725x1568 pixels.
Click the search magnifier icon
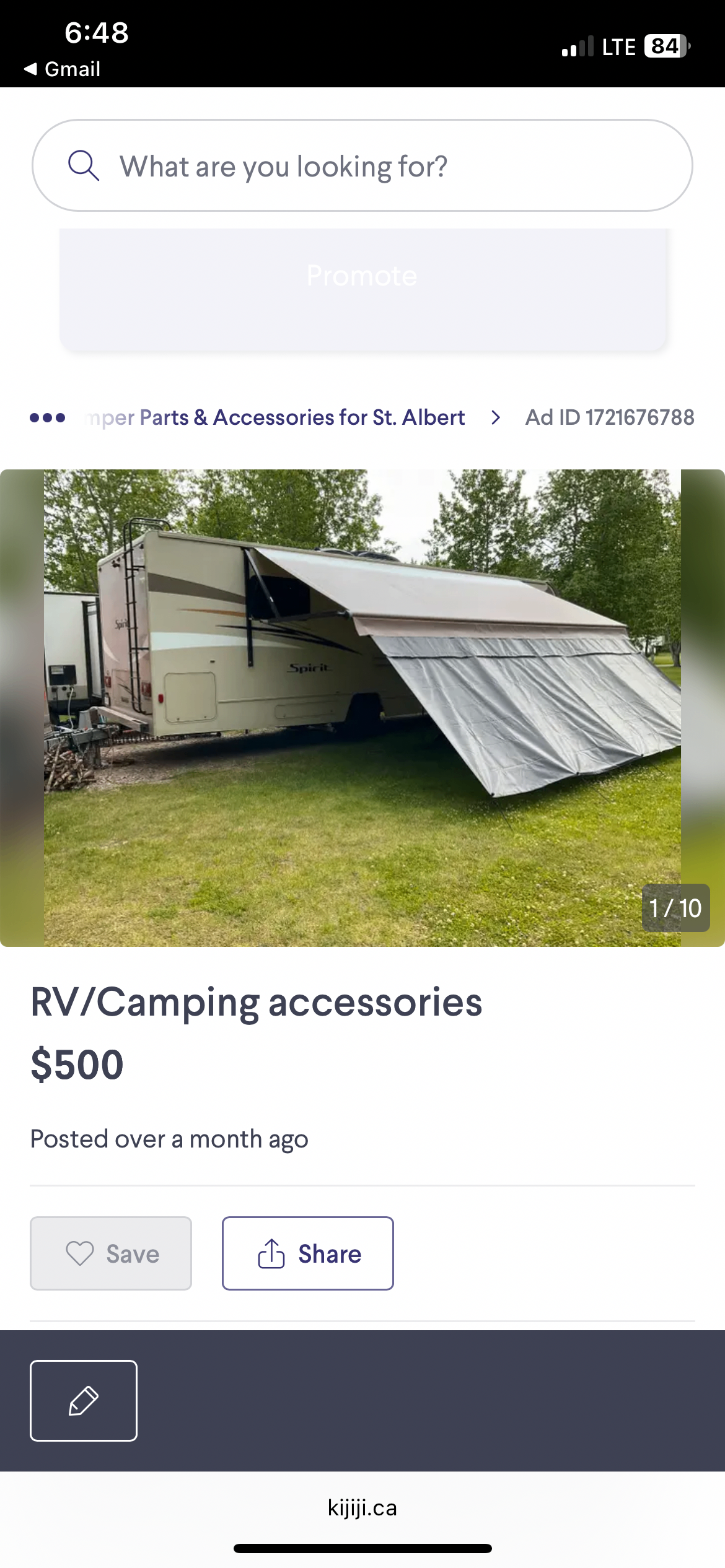[x=85, y=165]
